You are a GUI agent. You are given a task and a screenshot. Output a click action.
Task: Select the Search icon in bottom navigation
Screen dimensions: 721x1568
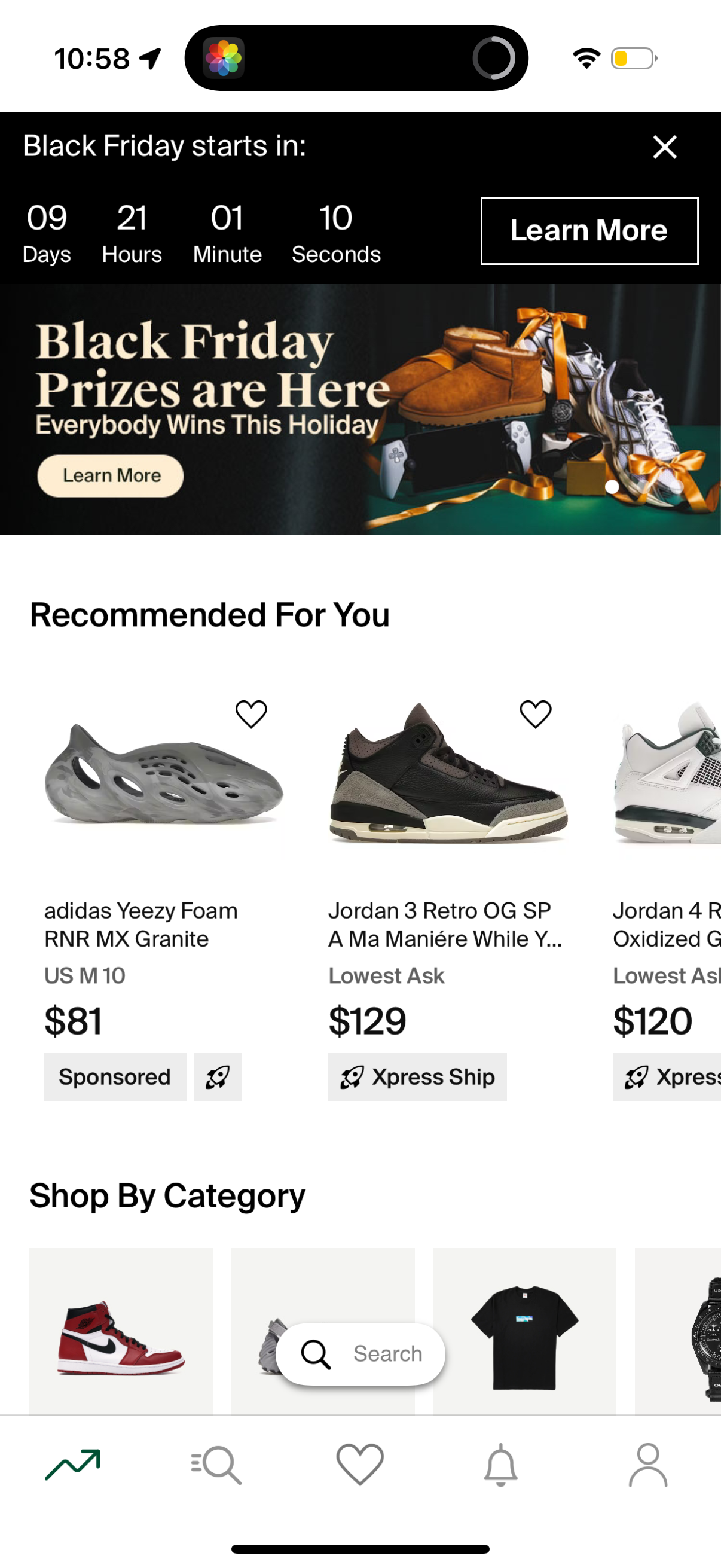click(216, 1465)
